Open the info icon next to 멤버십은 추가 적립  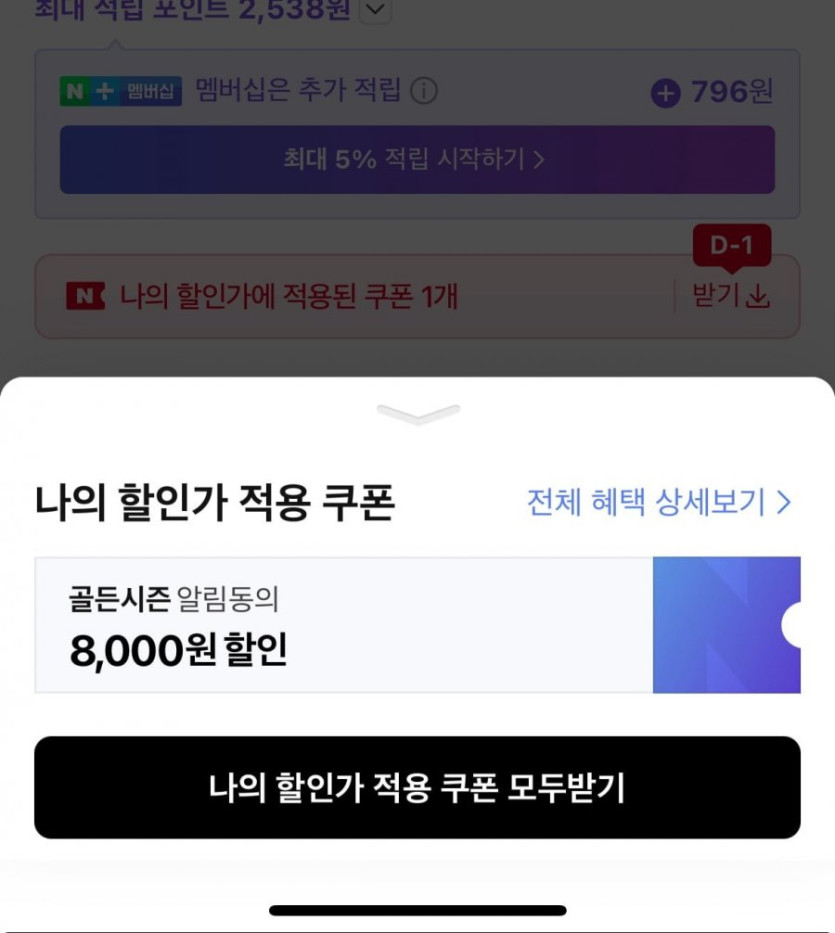click(x=424, y=91)
